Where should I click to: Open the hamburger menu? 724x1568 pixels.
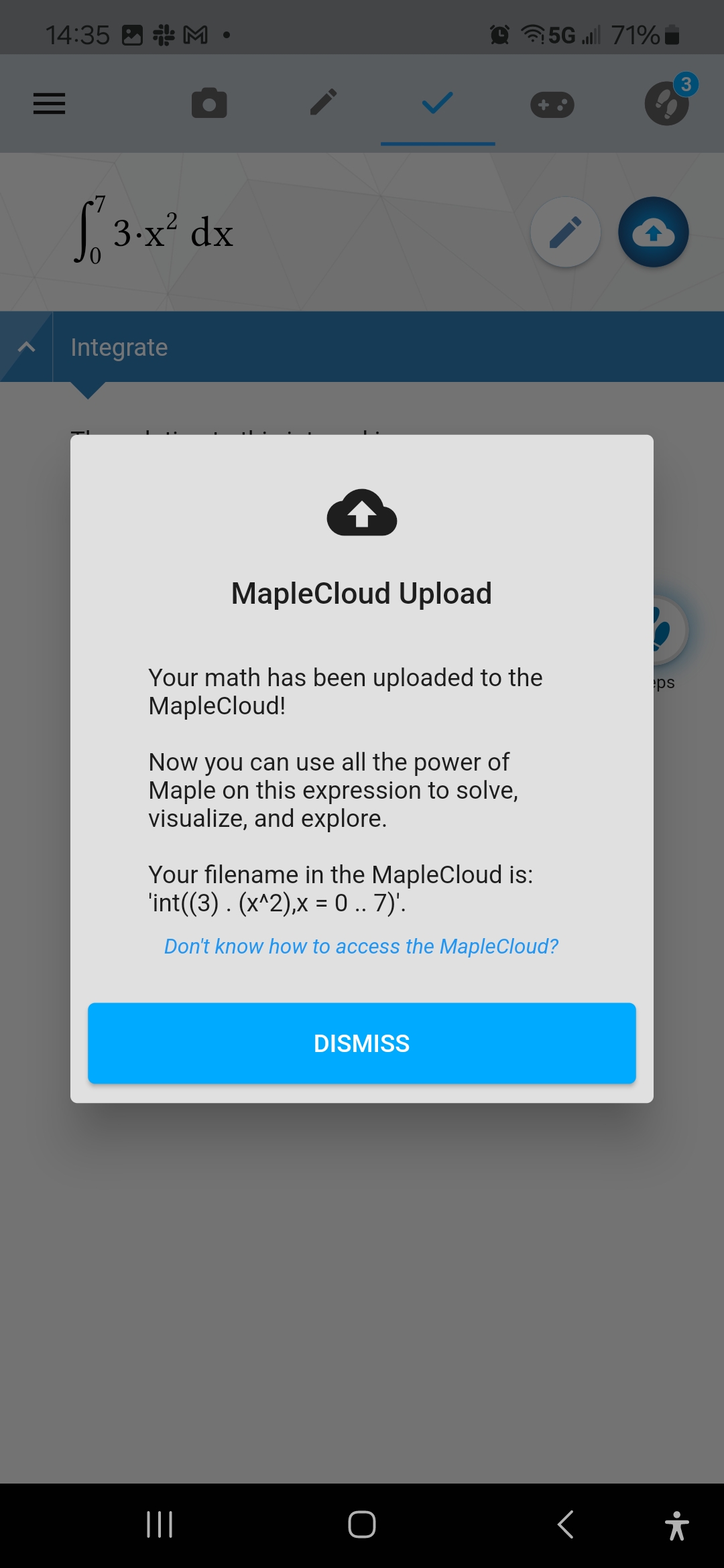click(50, 104)
